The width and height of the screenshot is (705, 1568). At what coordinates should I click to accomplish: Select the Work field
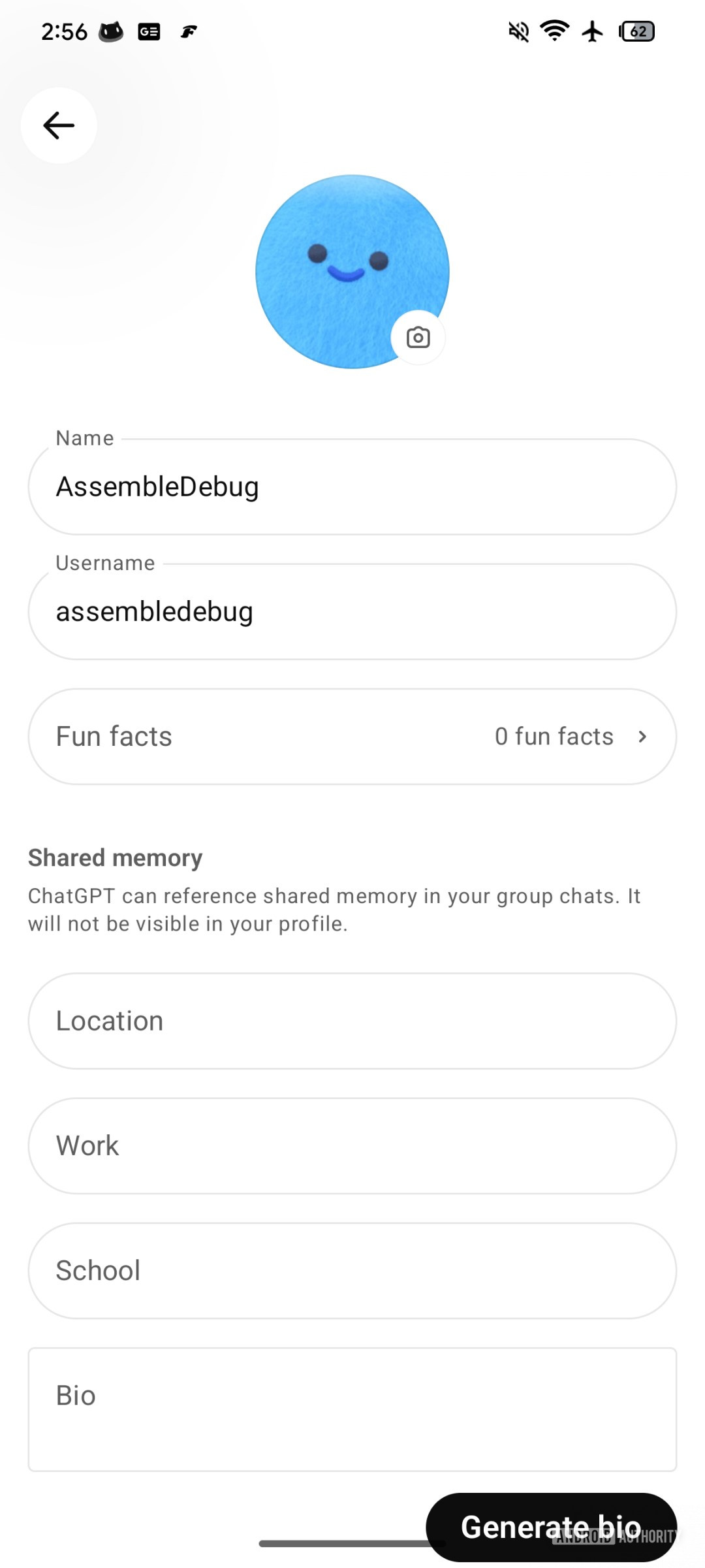[x=352, y=1146]
